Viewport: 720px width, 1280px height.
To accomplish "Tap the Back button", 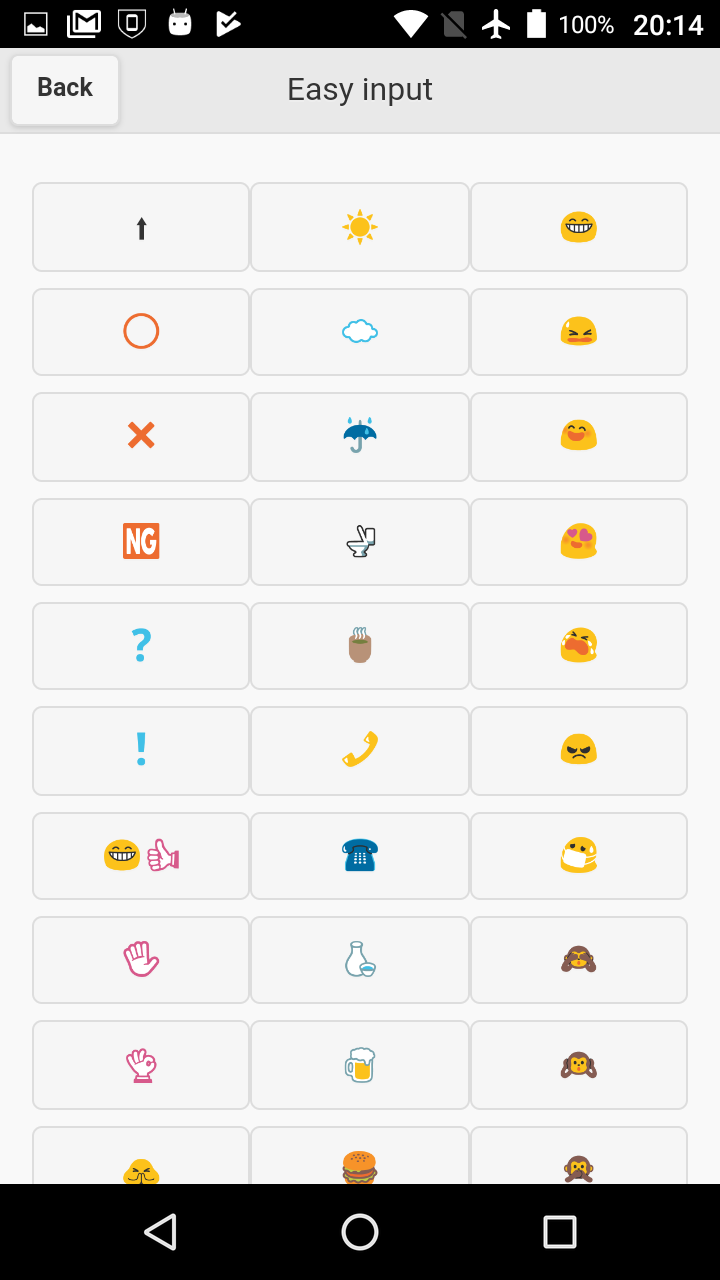I will coord(65,89).
